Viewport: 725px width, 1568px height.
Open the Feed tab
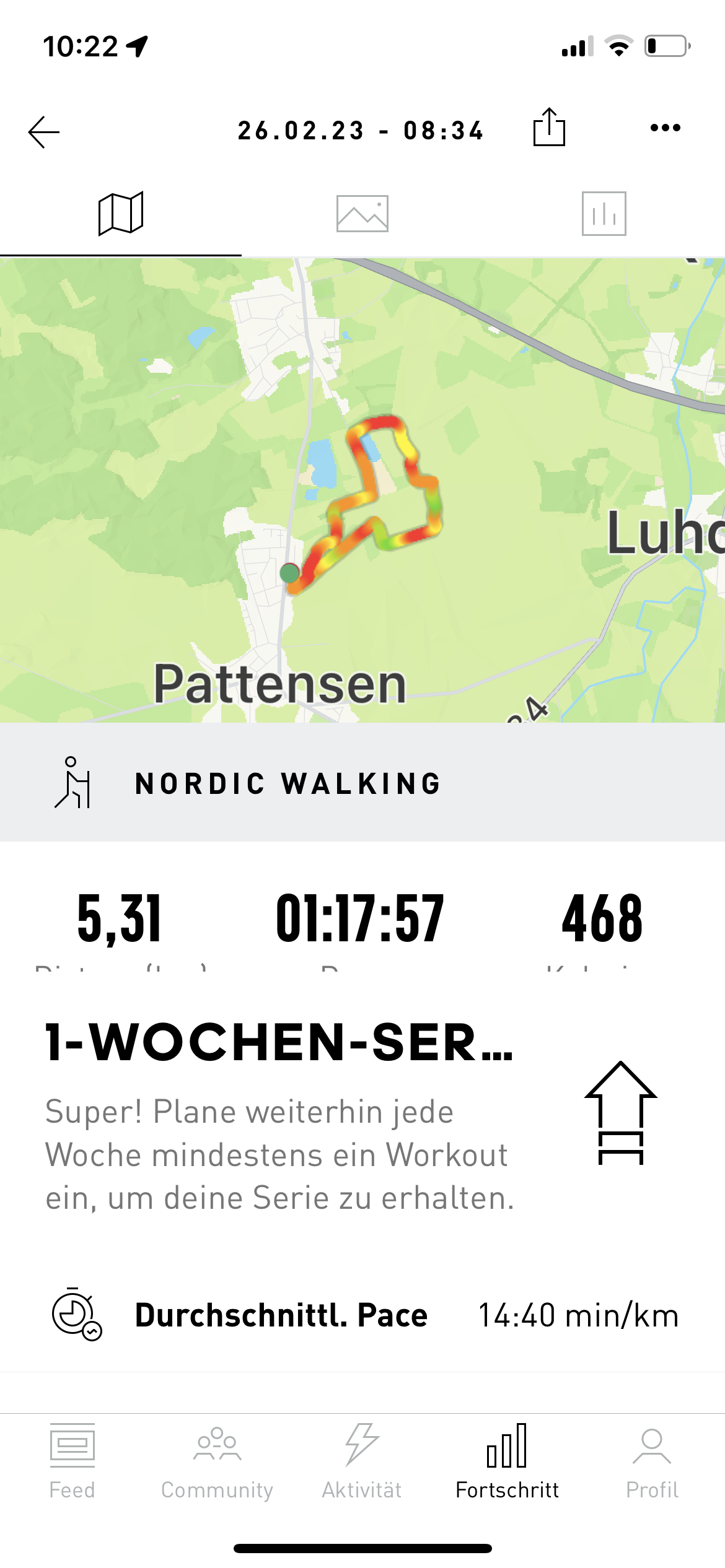[x=72, y=1463]
